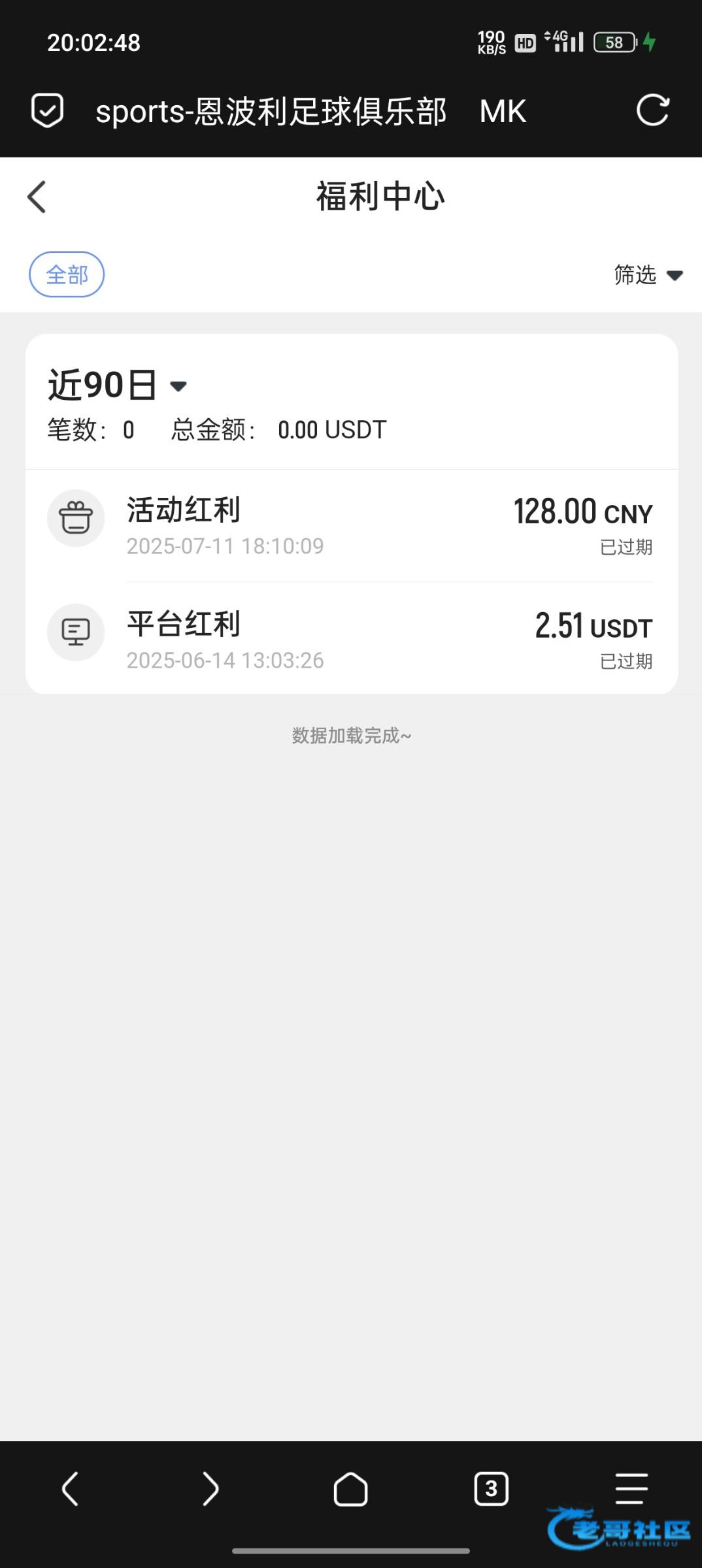Select the 全部 filter chip

67,274
